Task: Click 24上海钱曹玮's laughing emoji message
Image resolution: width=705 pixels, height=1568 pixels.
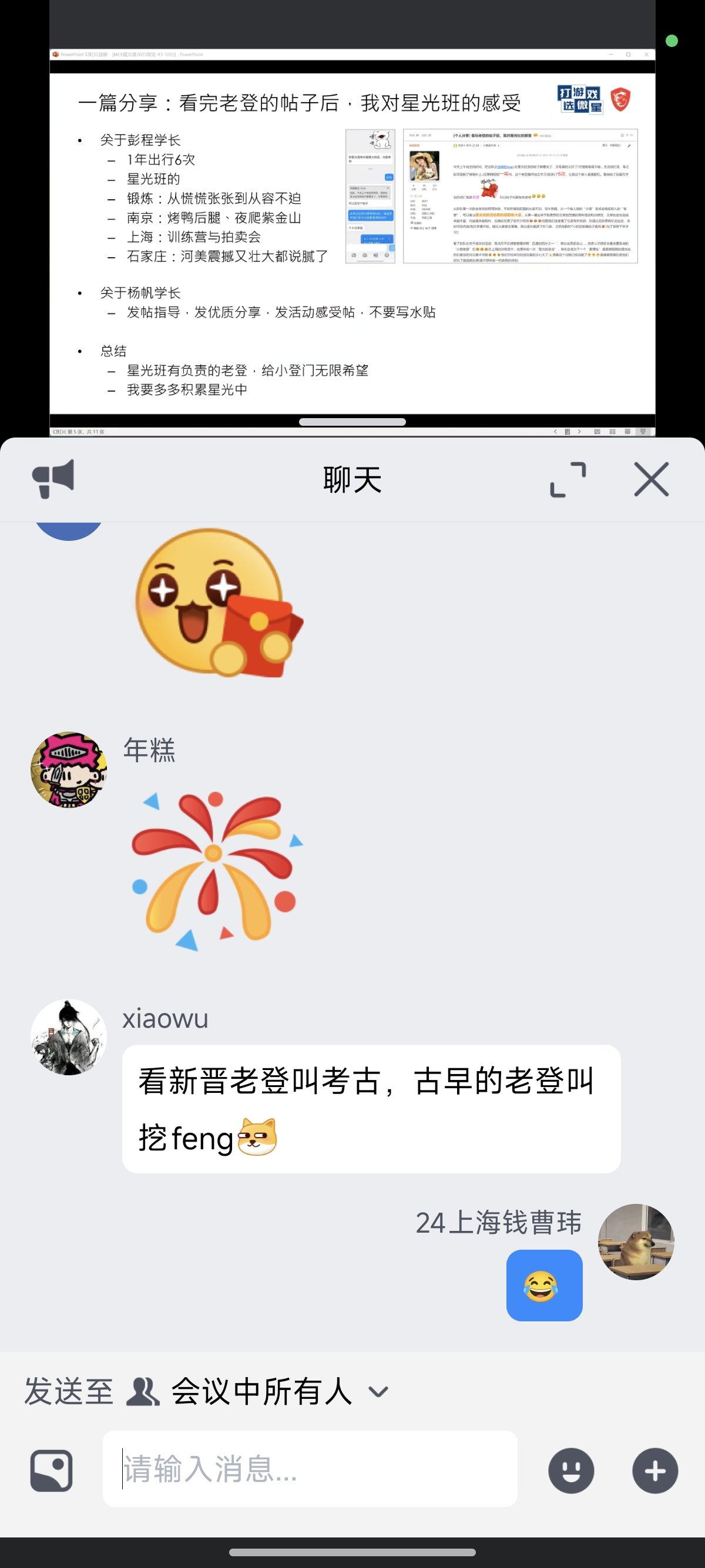Action: 543,1286
